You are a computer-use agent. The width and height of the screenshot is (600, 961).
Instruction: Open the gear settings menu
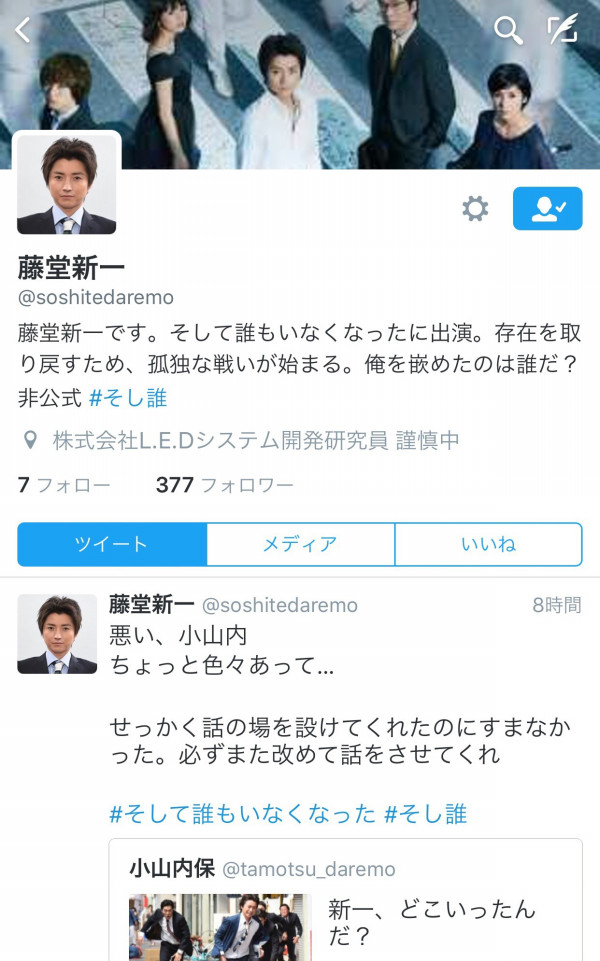click(x=475, y=209)
